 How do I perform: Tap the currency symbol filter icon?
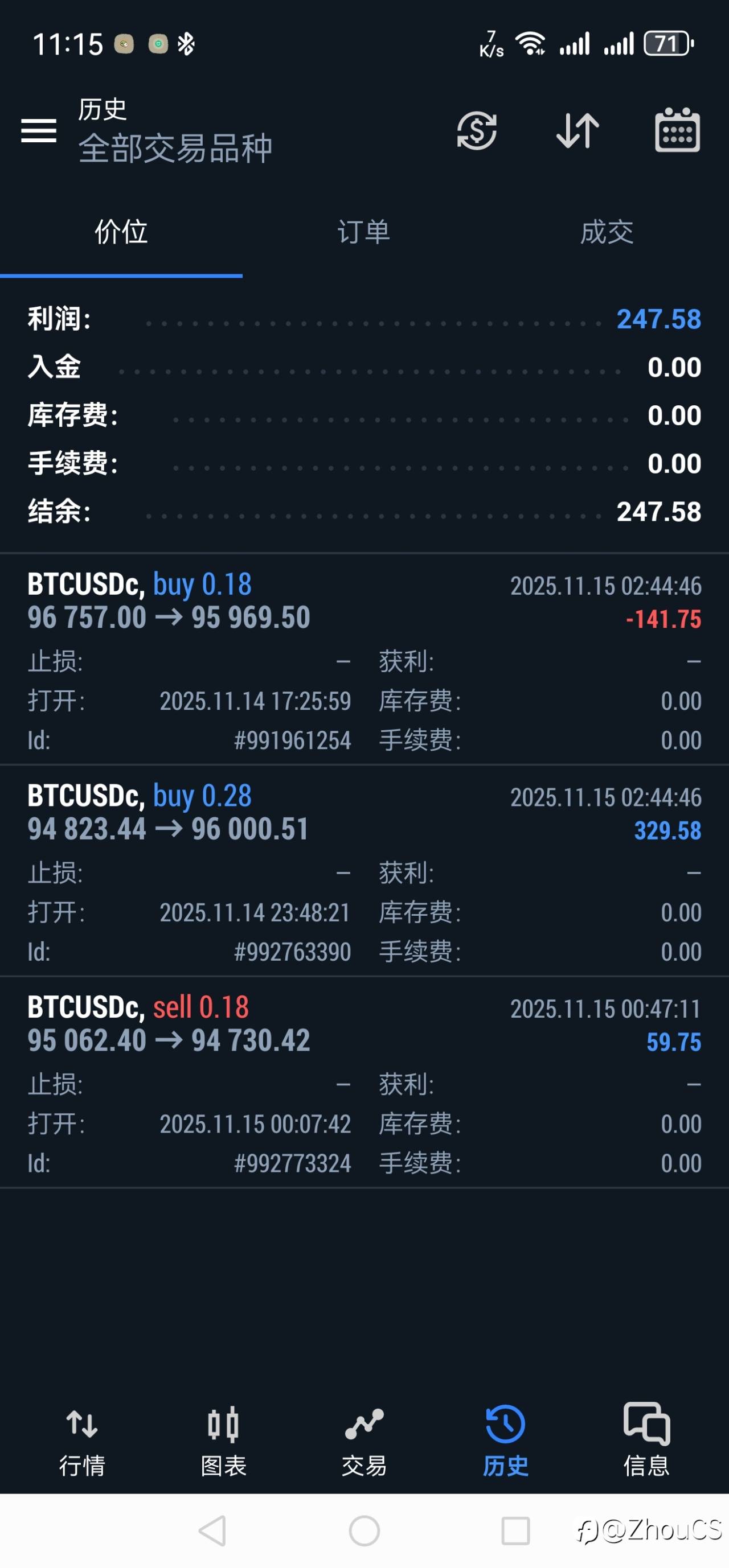coord(477,130)
